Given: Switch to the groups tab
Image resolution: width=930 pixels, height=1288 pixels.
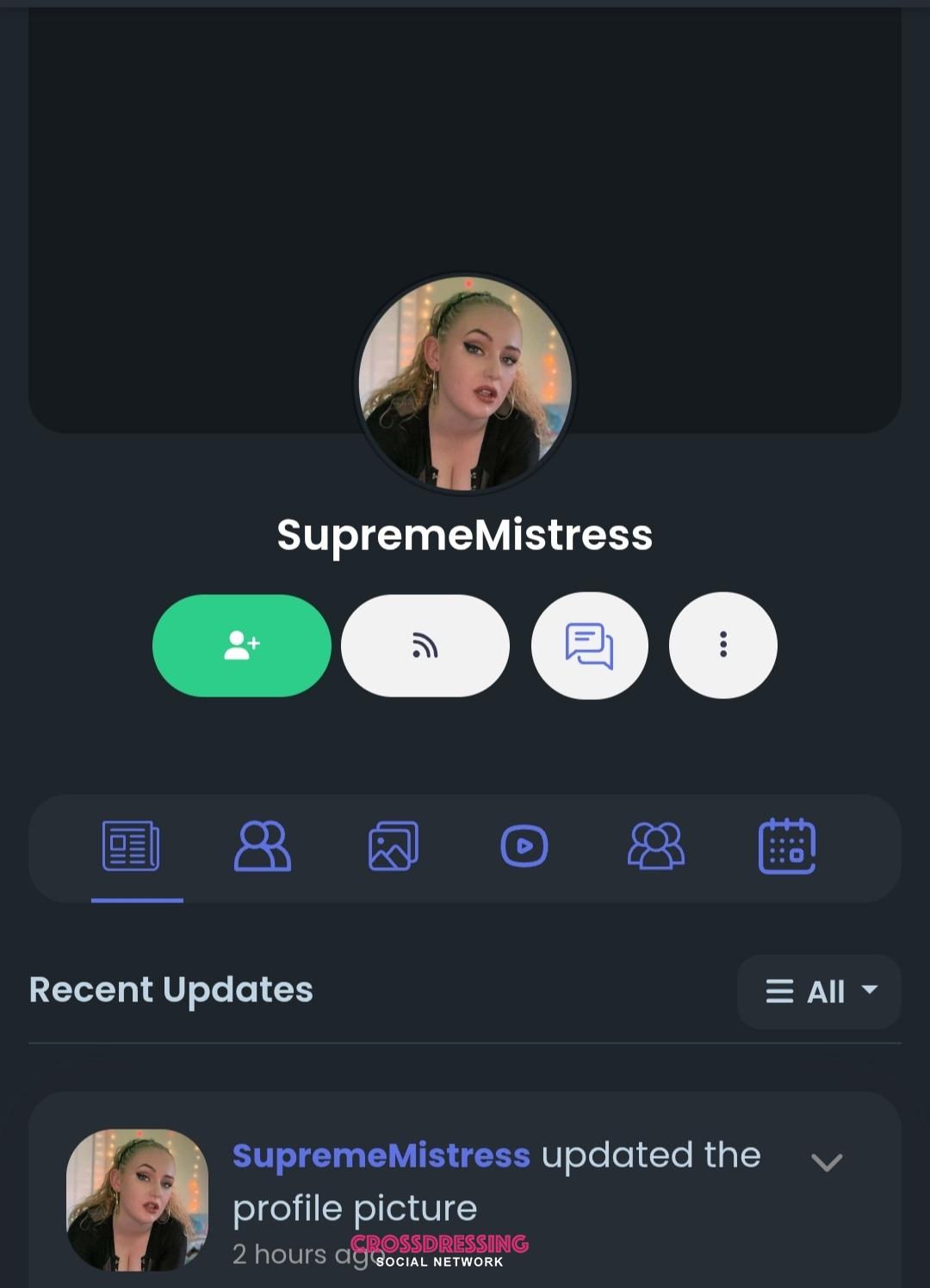Looking at the screenshot, I should point(656,846).
